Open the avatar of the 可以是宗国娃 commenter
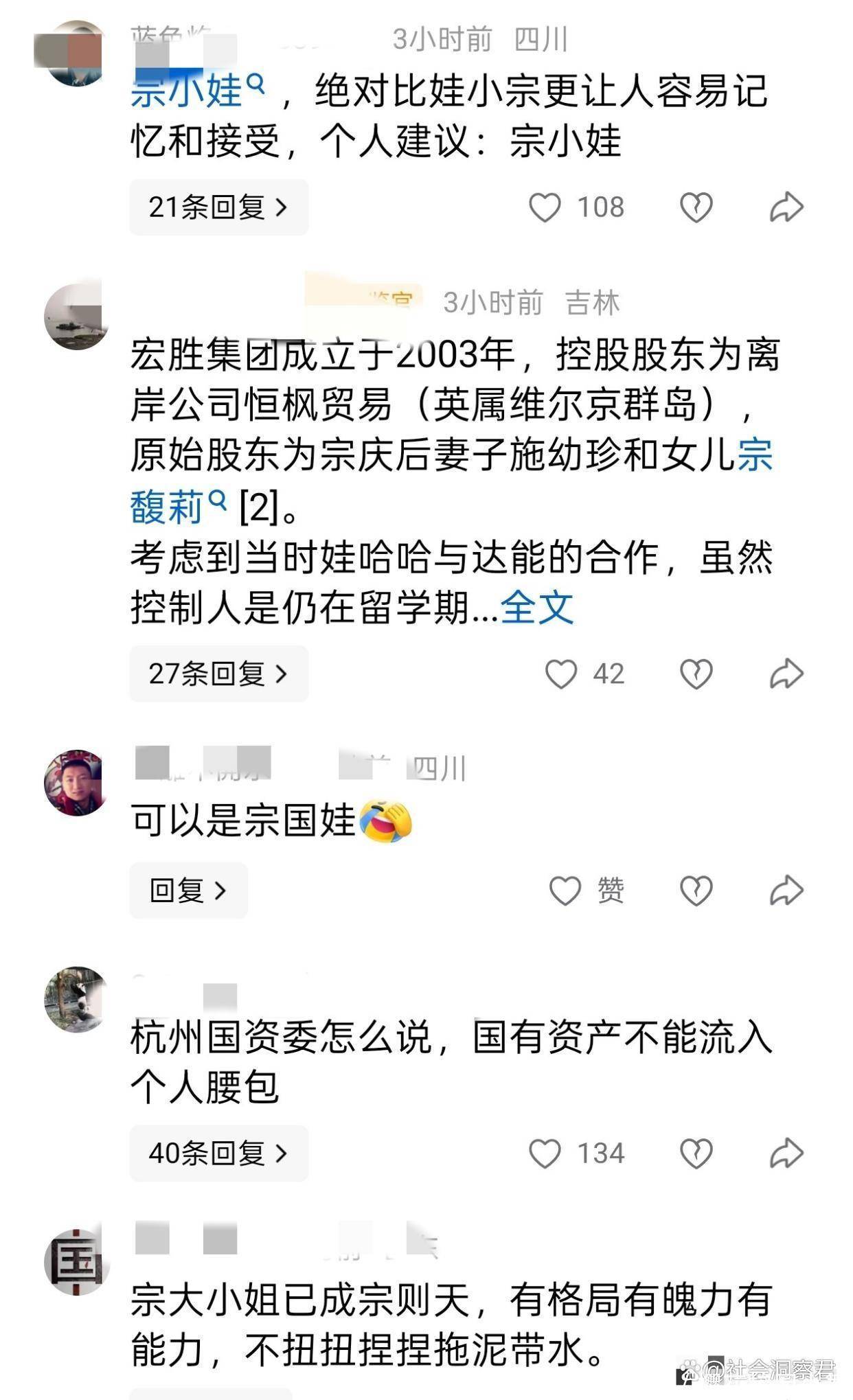 (x=76, y=783)
